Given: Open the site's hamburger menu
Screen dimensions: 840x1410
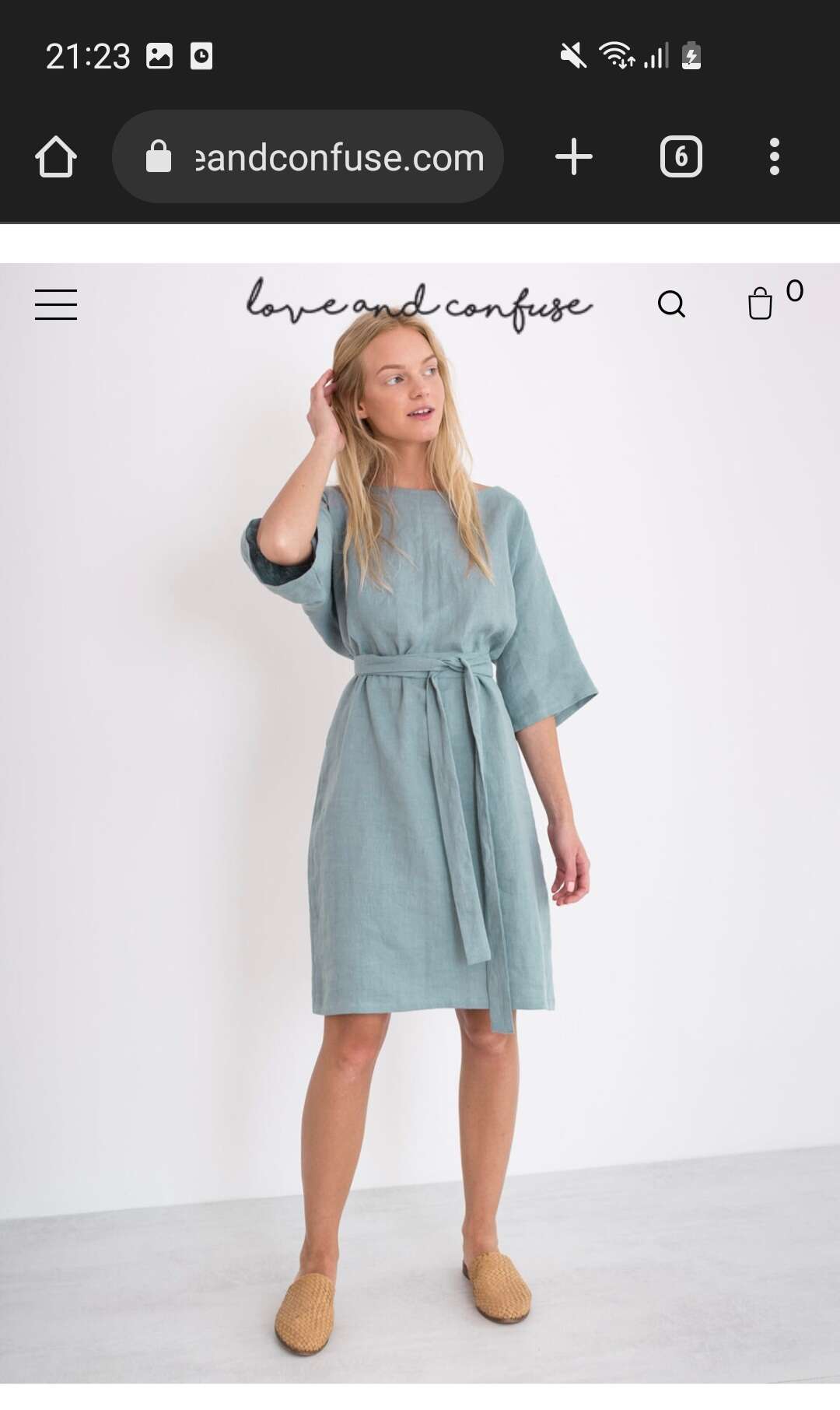Looking at the screenshot, I should point(56,304).
